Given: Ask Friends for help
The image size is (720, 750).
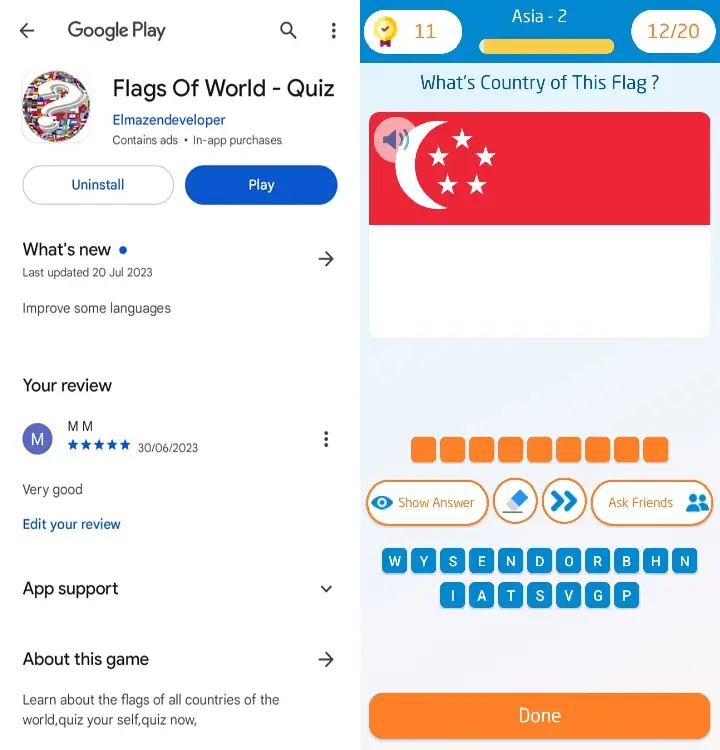Looking at the screenshot, I should [x=651, y=503].
